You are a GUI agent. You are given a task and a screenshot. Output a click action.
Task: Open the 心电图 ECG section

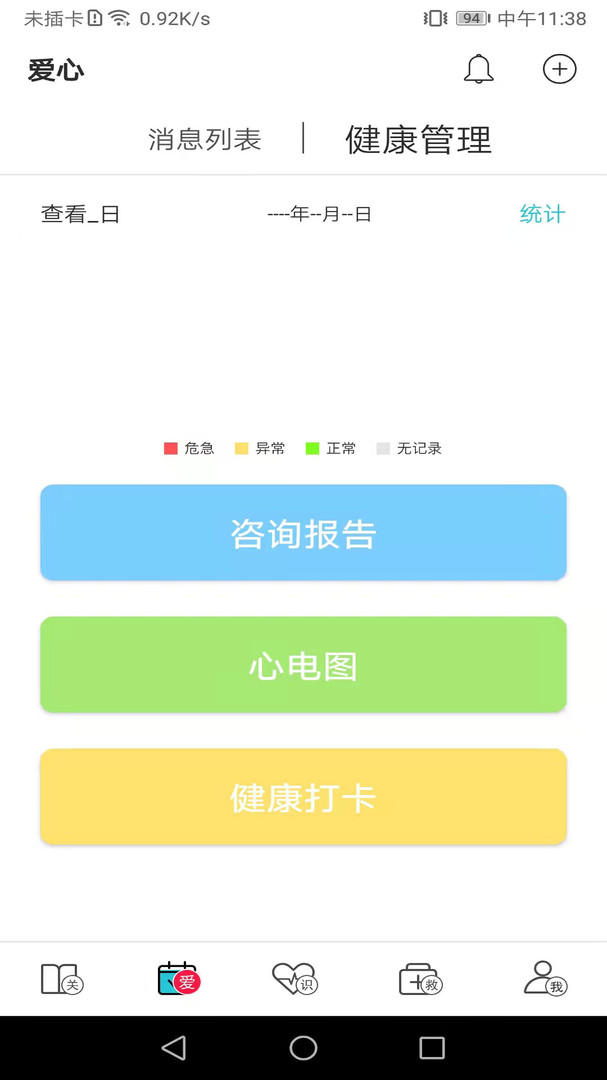(303, 665)
